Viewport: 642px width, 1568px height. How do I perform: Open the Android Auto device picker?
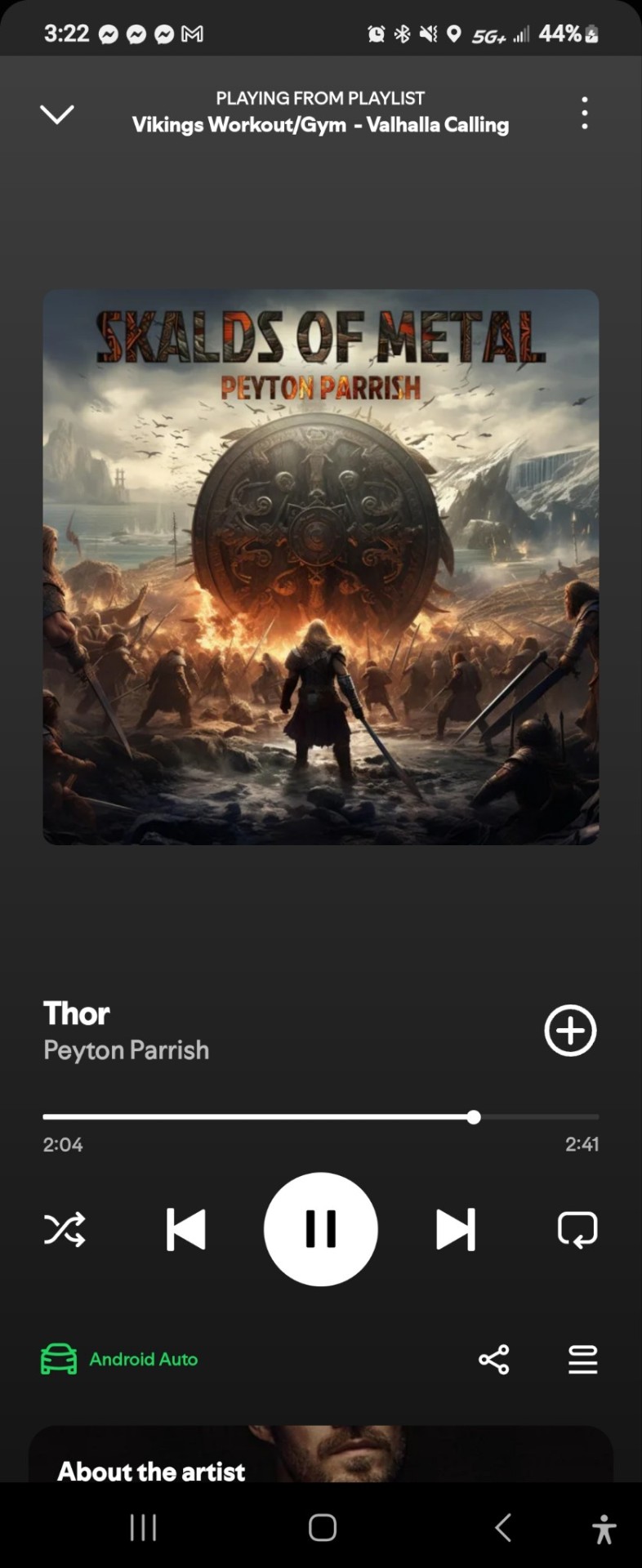[x=120, y=1359]
